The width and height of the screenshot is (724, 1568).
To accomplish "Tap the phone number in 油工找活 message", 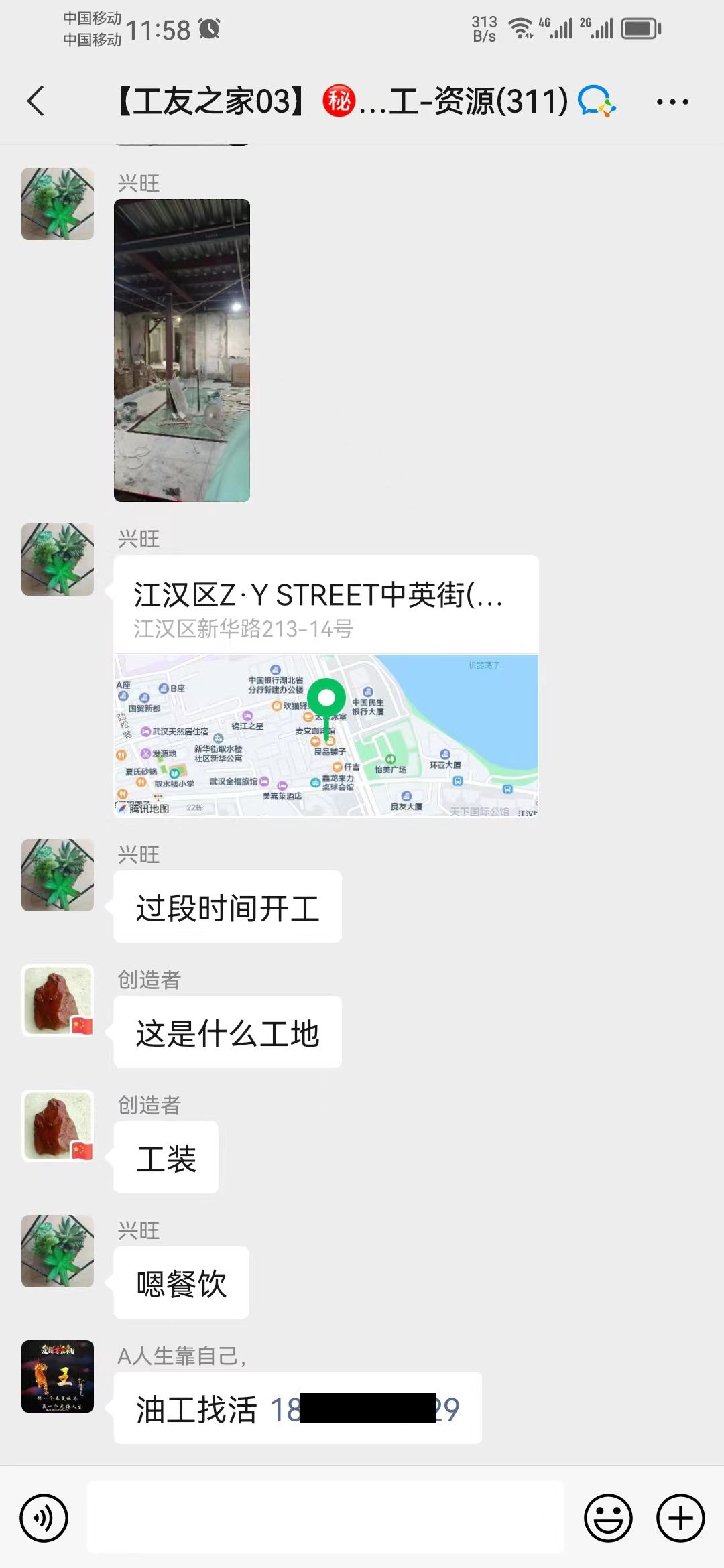I will (x=365, y=1408).
